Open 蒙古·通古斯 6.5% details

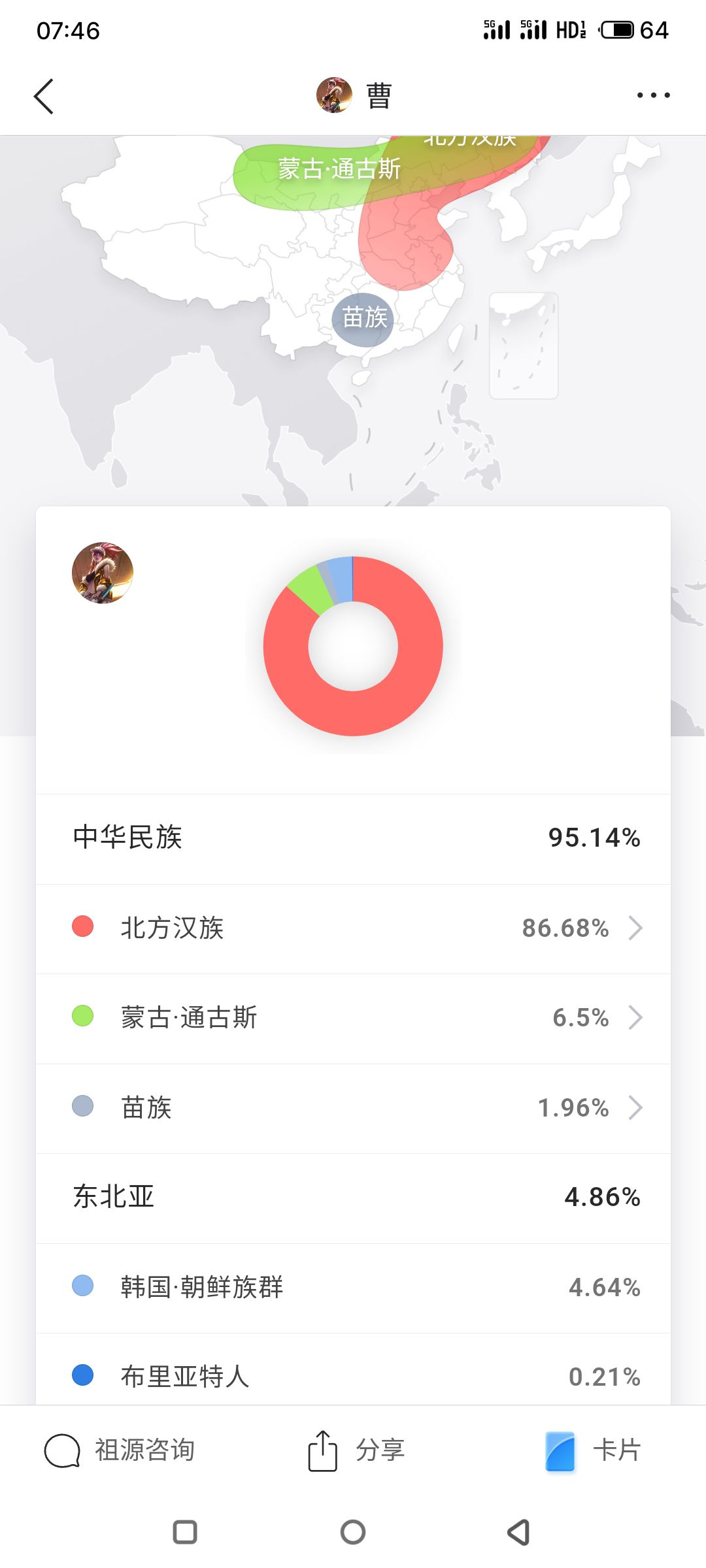pyautogui.click(x=353, y=1018)
